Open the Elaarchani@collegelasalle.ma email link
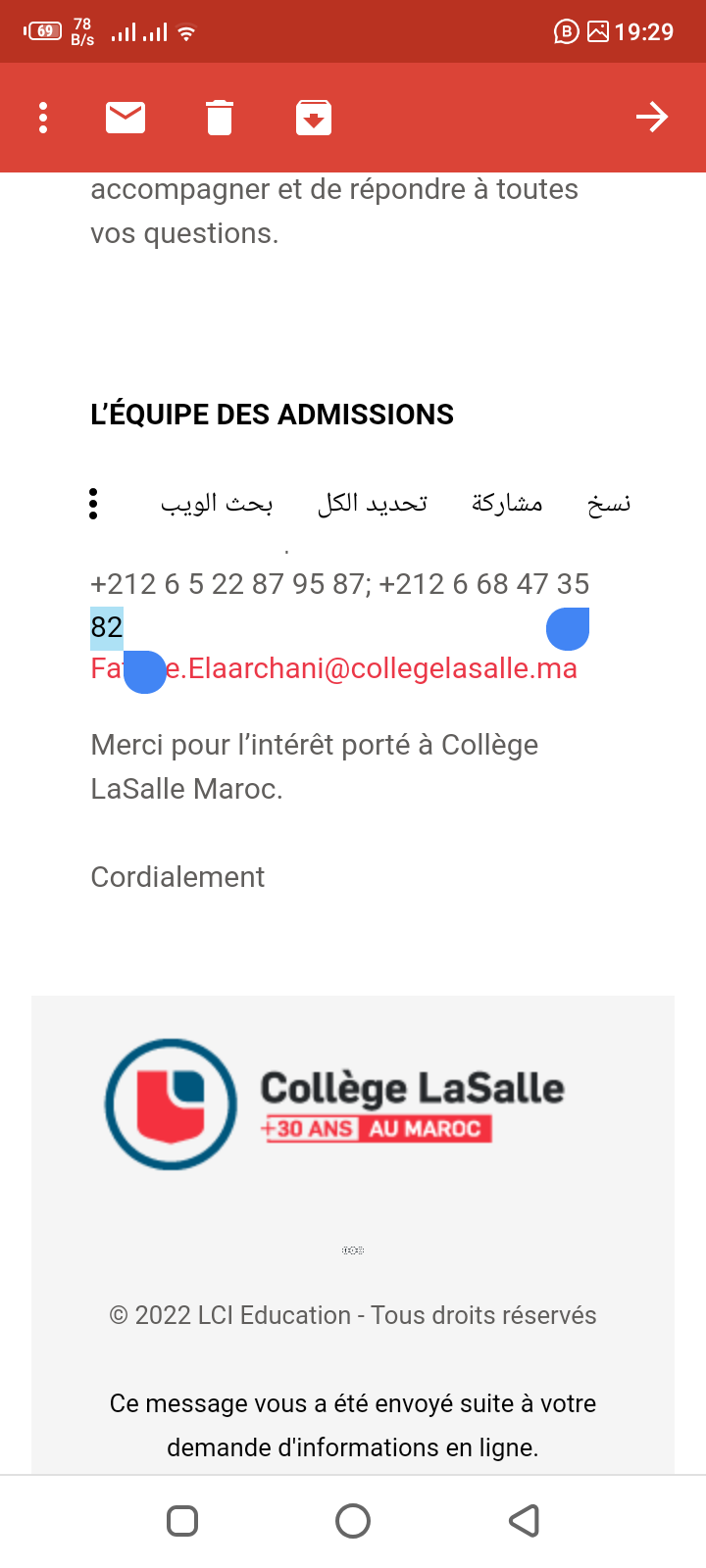The height and width of the screenshot is (1568, 706). (333, 668)
